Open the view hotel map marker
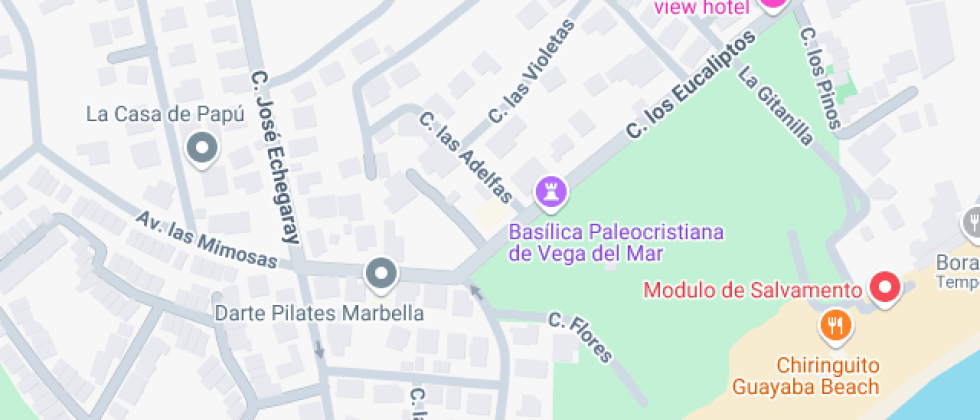 point(773,3)
